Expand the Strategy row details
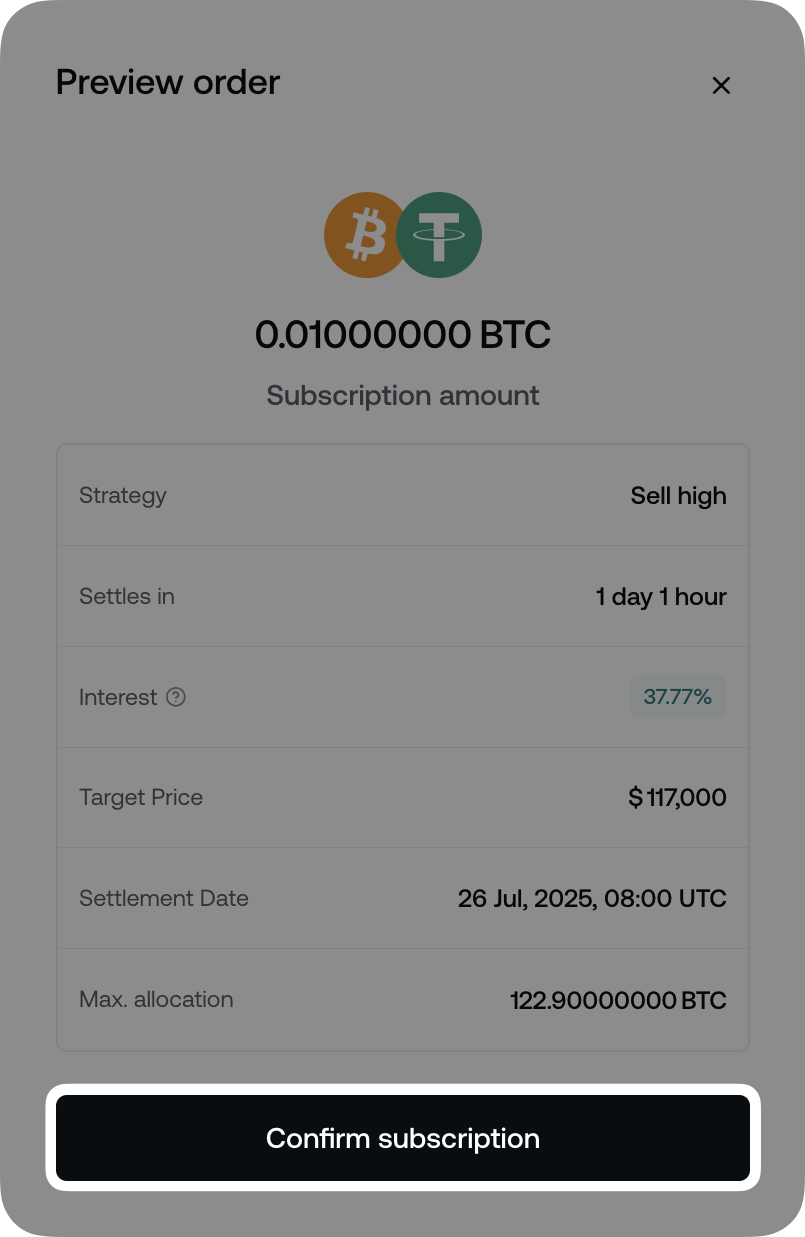Screen dimensions: 805x1237 [403, 495]
